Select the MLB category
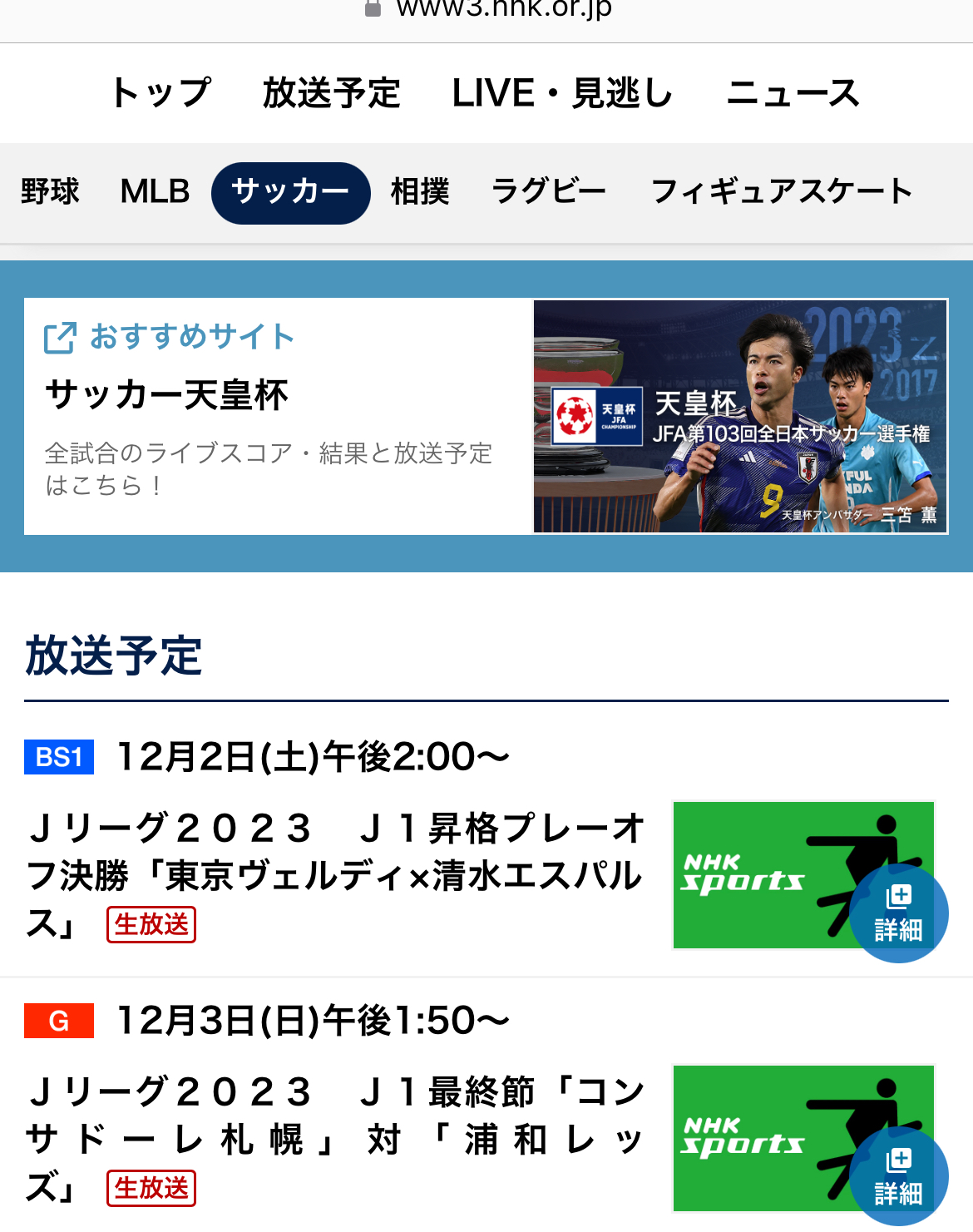973x1232 pixels. [x=156, y=192]
